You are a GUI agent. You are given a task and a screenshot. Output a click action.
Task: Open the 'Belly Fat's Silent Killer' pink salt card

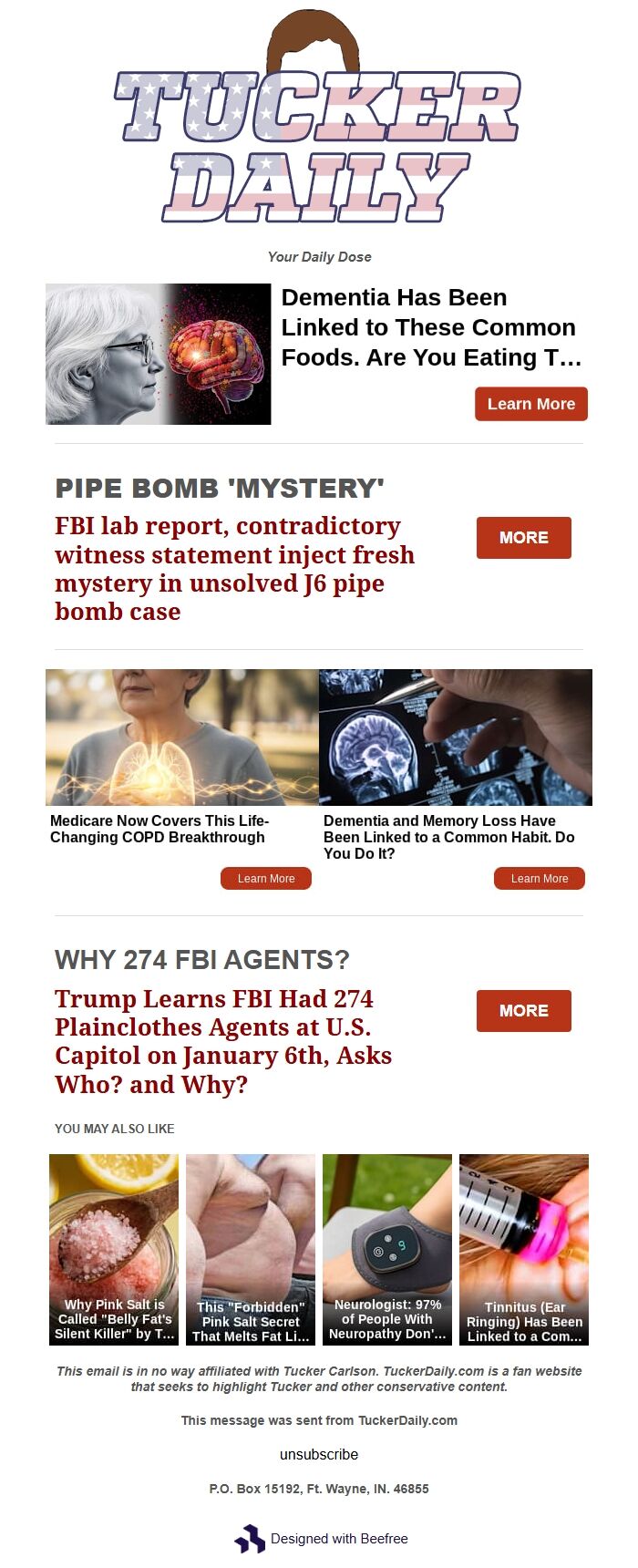point(114,1249)
